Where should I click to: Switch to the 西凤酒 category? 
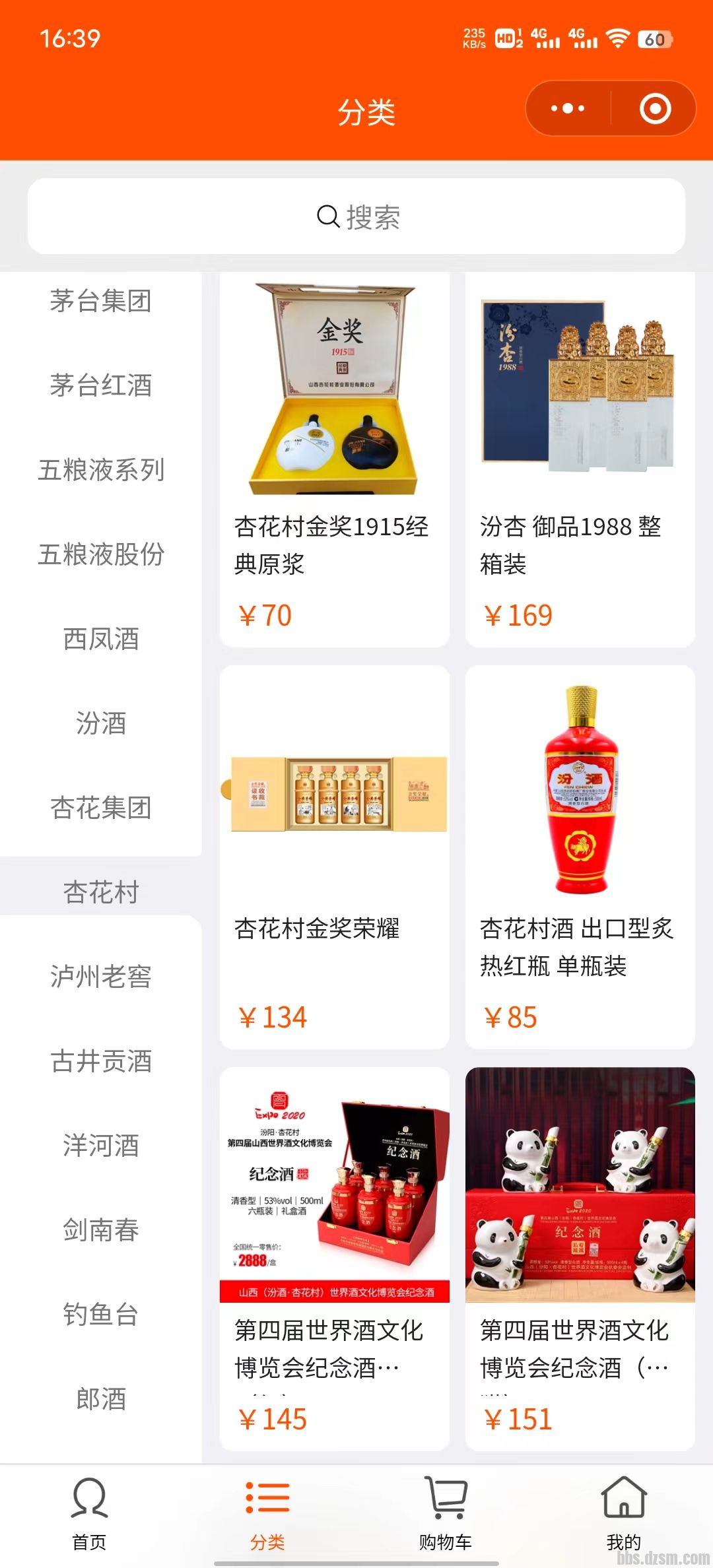101,639
